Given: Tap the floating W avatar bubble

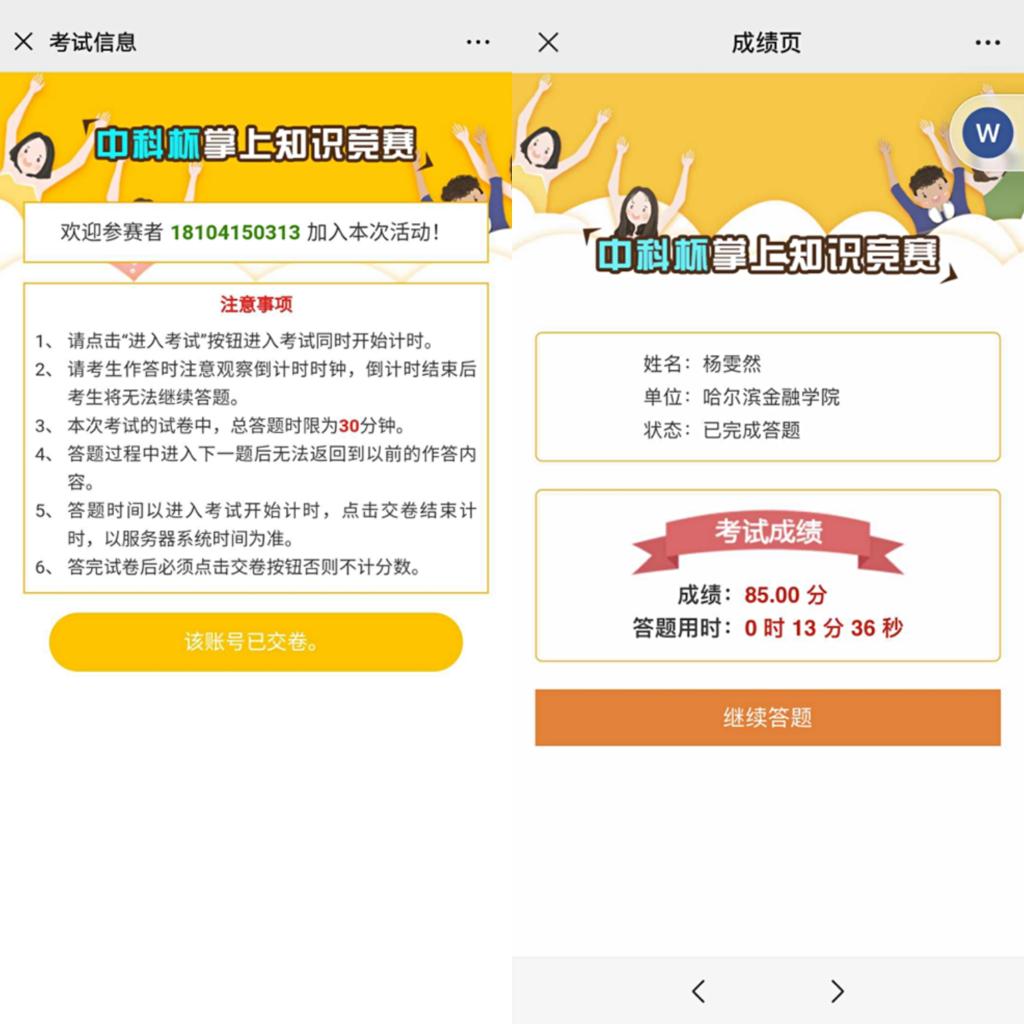Looking at the screenshot, I should point(988,134).
